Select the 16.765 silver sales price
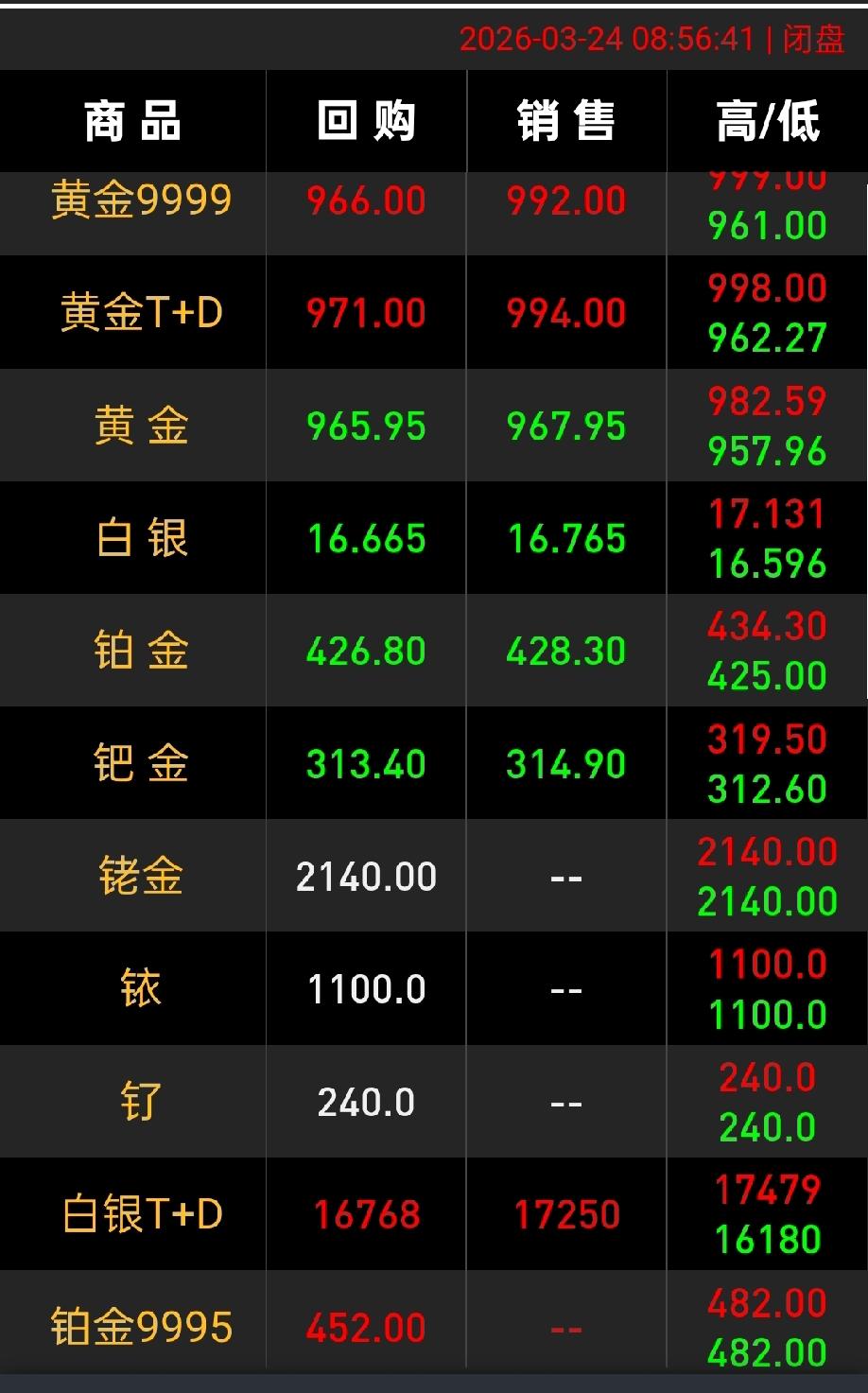868x1393 pixels. click(x=564, y=537)
